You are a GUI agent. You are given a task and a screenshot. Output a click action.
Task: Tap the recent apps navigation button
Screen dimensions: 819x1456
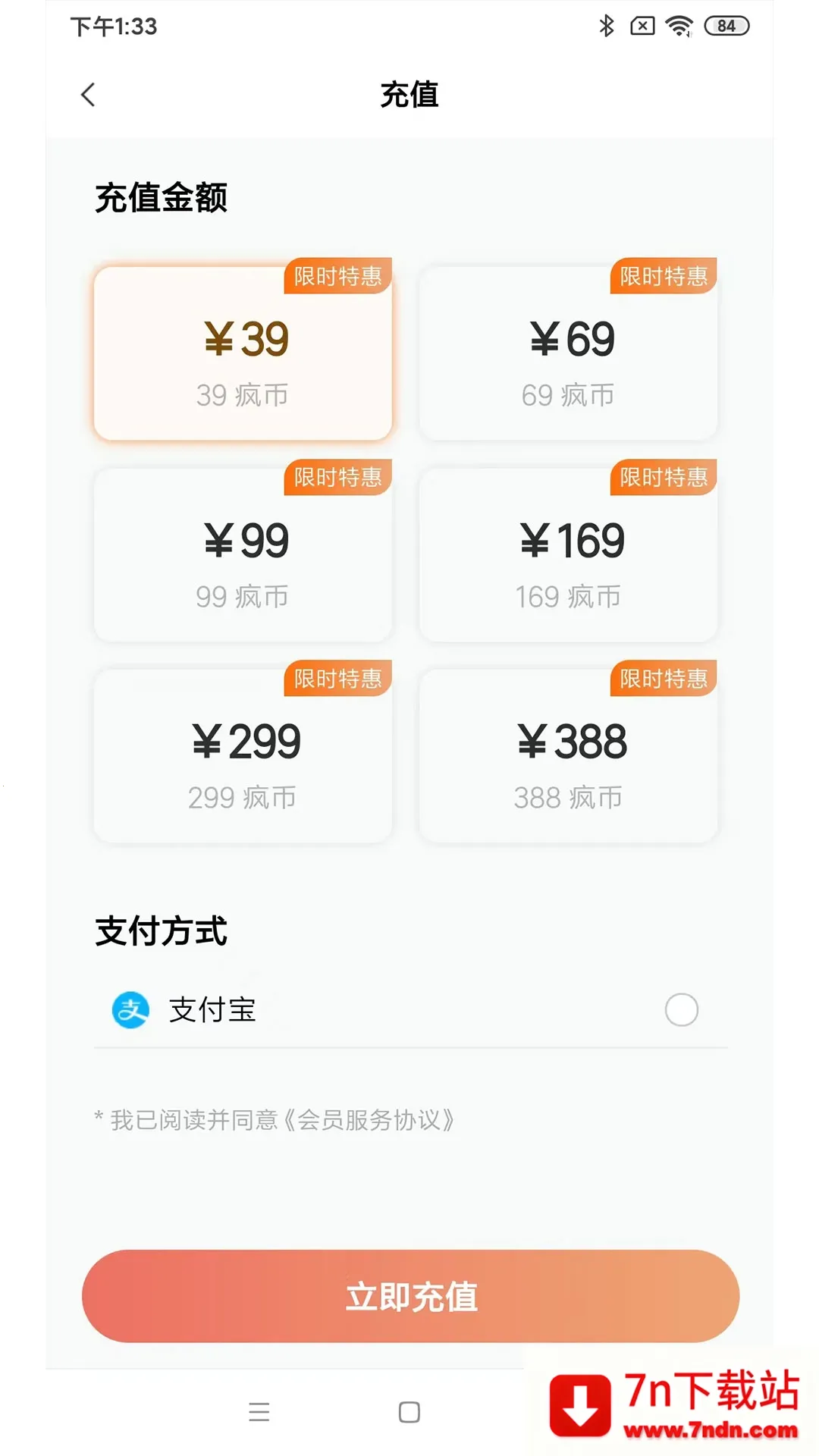pyautogui.click(x=259, y=1414)
